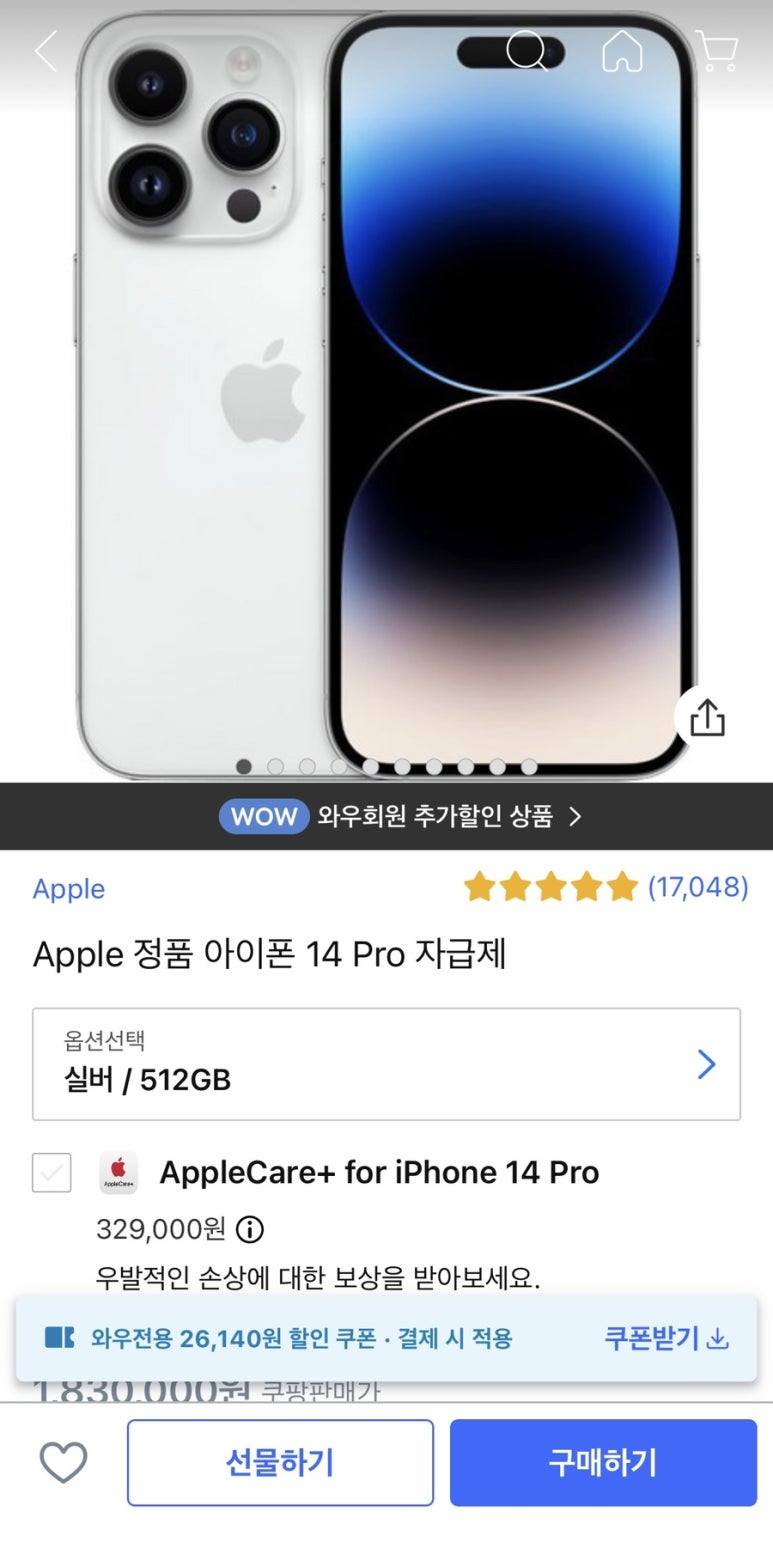
Task: Show info for the 329,000원 AppleCare price
Action: pyautogui.click(x=249, y=1228)
